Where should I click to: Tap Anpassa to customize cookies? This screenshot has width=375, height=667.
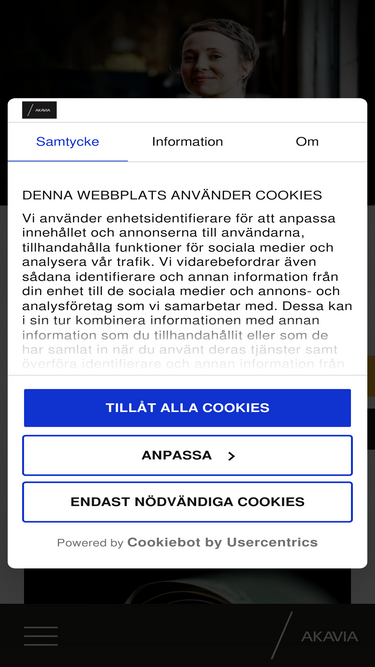[188, 455]
